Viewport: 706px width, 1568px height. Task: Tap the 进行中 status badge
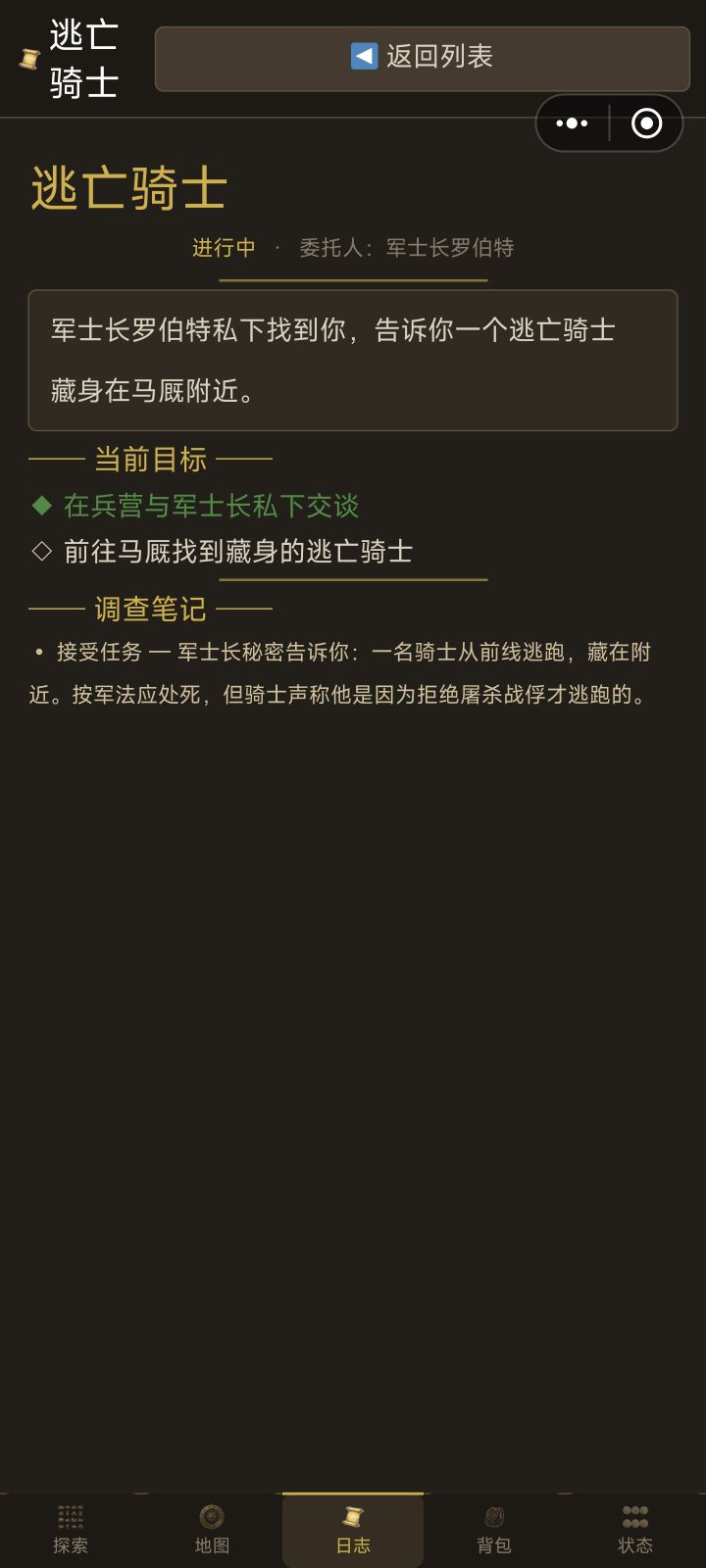click(x=223, y=249)
